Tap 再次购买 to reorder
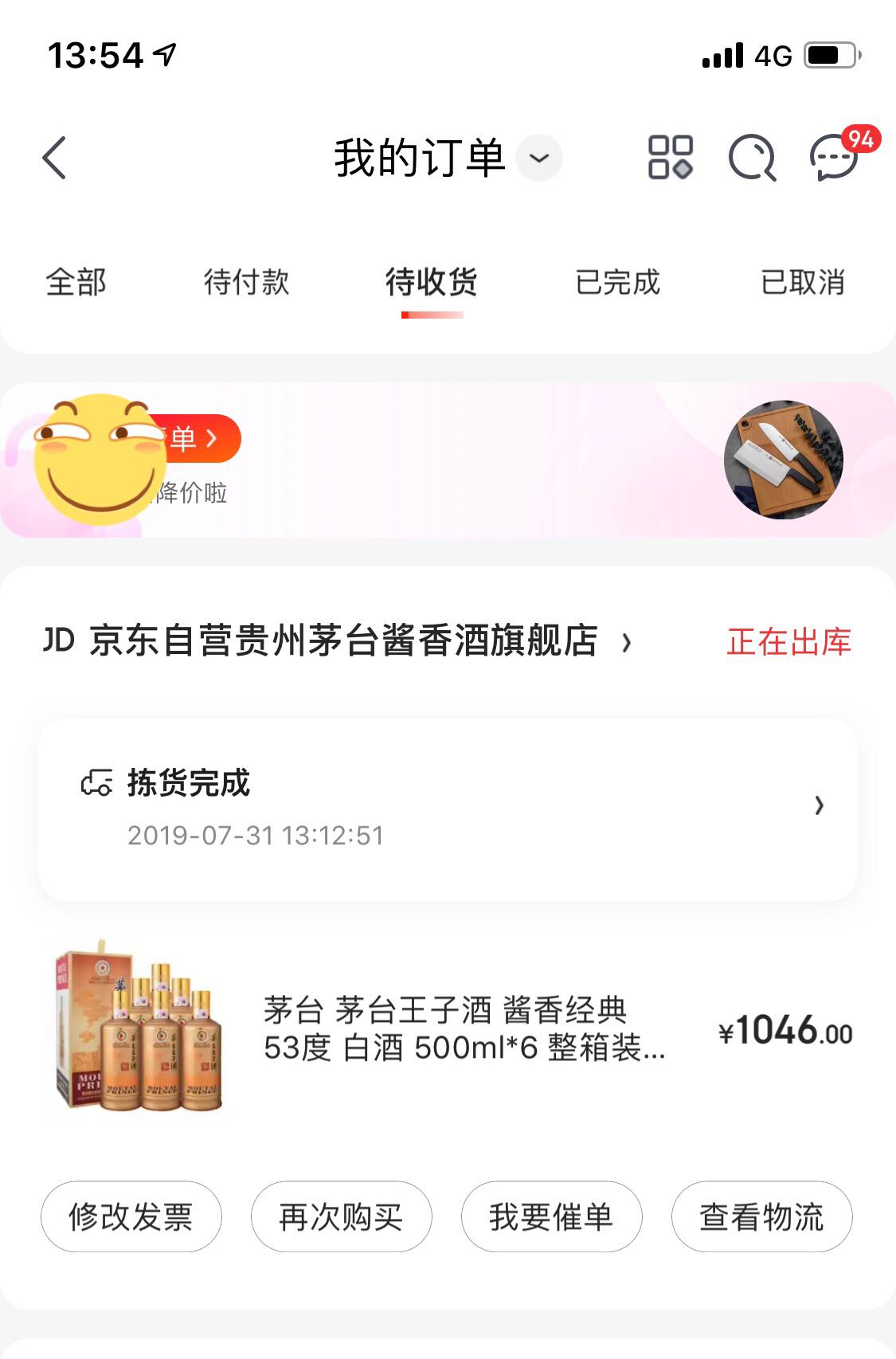 point(341,1216)
